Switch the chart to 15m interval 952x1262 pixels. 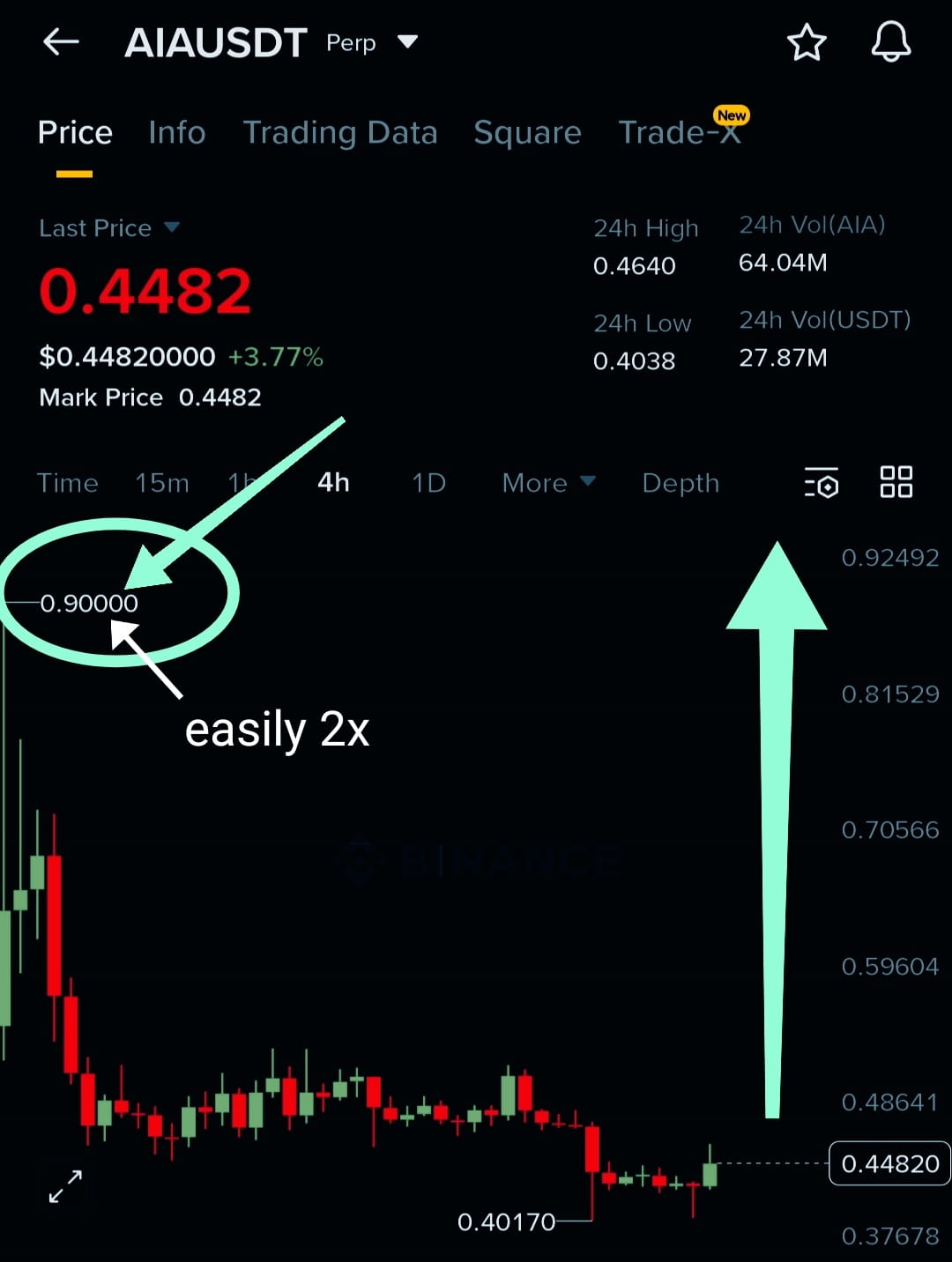point(161,483)
